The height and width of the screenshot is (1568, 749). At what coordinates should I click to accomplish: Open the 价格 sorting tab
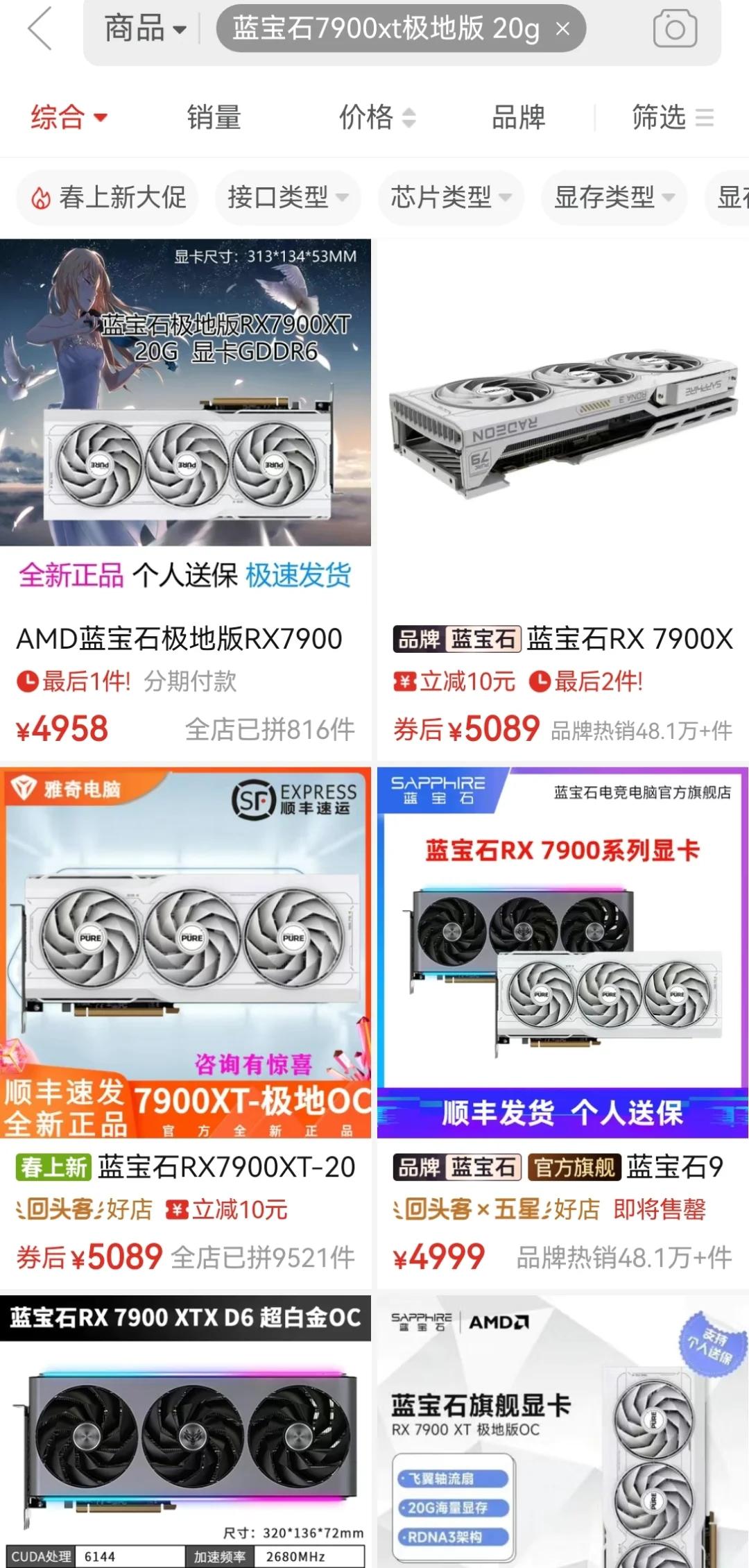tap(368, 118)
